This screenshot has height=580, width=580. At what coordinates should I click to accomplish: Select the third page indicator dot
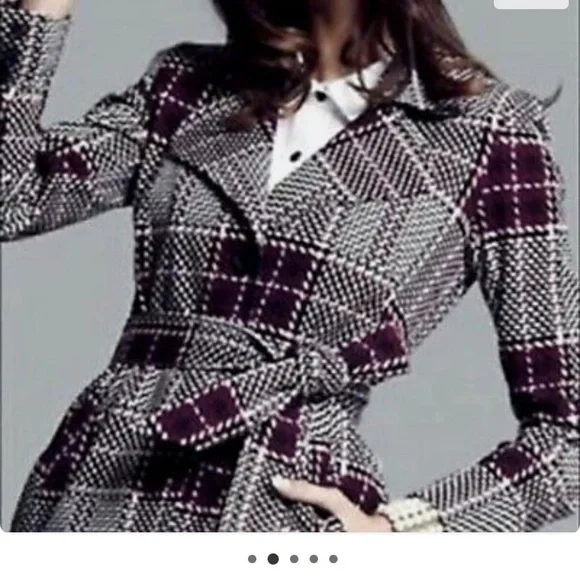point(294,559)
